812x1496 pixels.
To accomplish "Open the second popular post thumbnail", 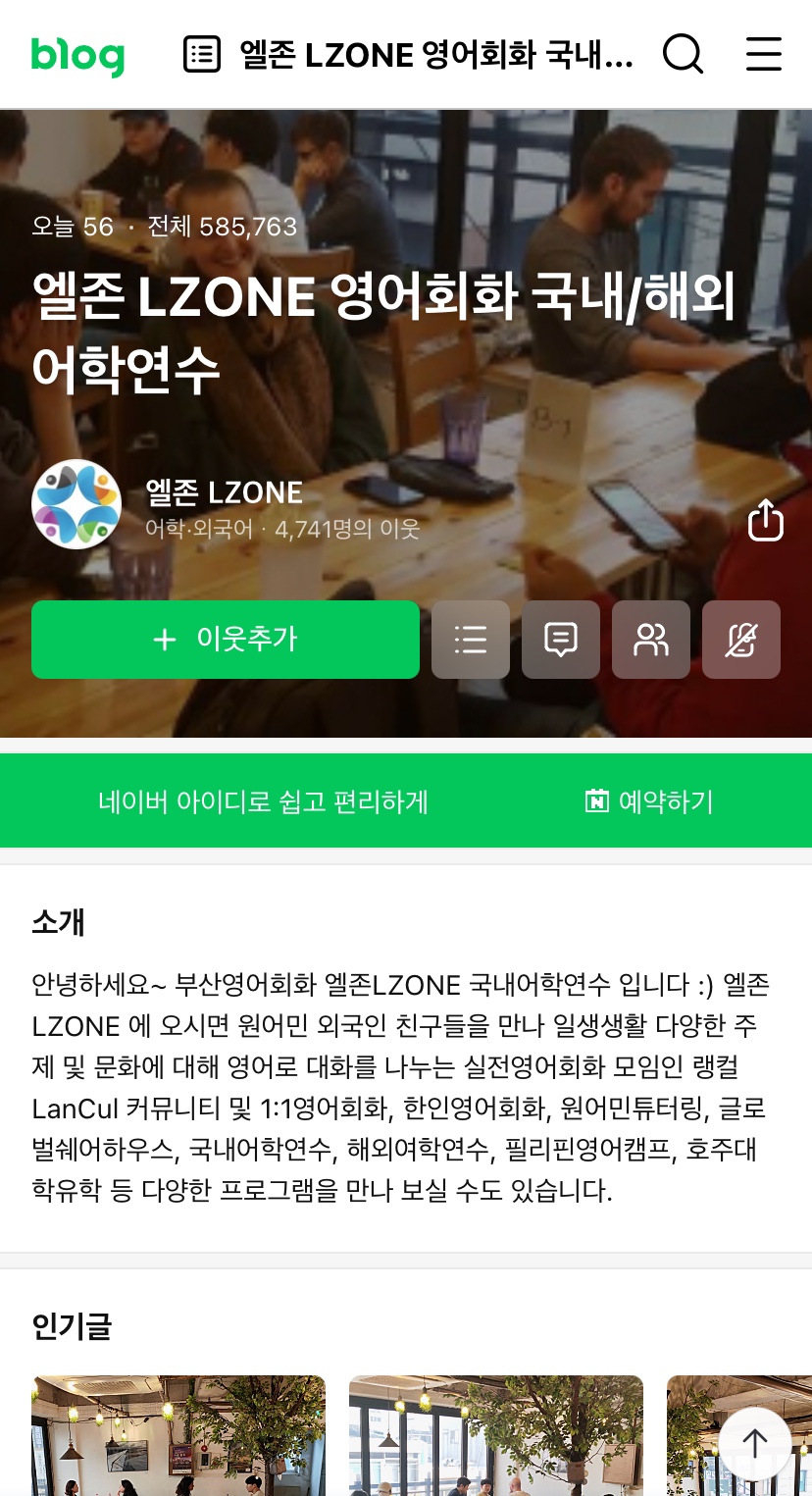I will coord(496,1434).
